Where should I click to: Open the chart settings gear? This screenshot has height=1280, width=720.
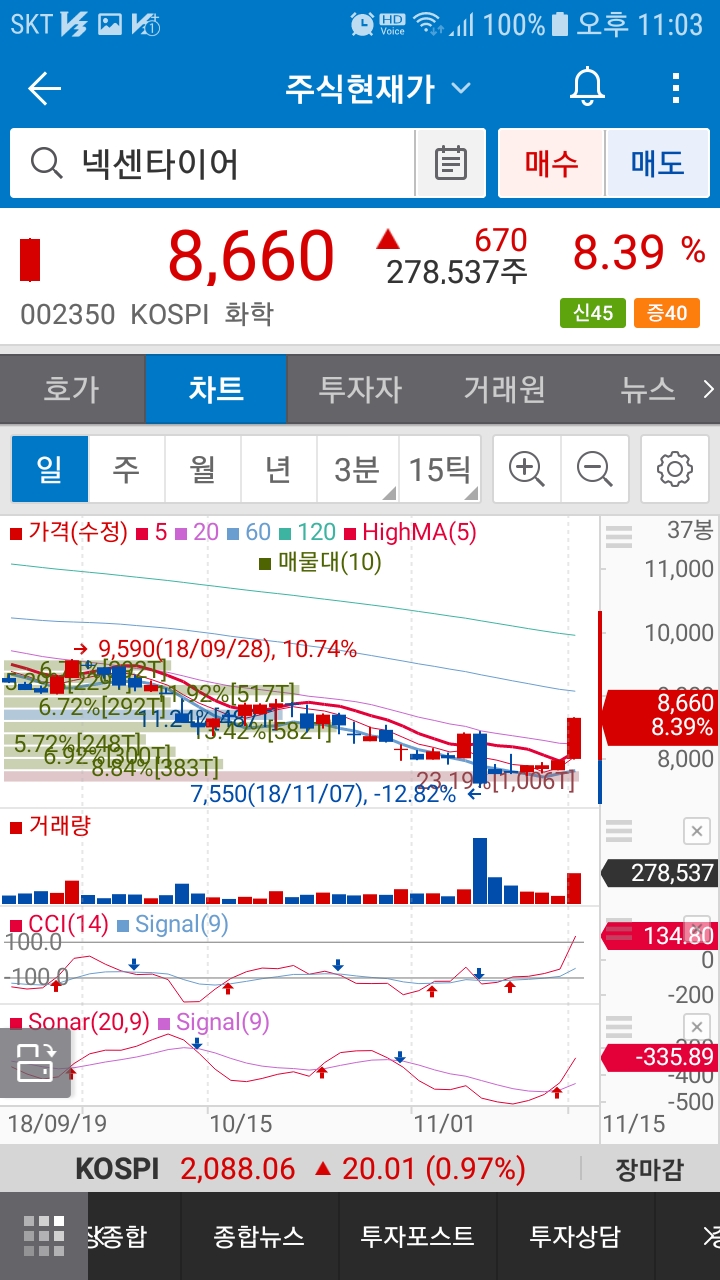click(674, 469)
